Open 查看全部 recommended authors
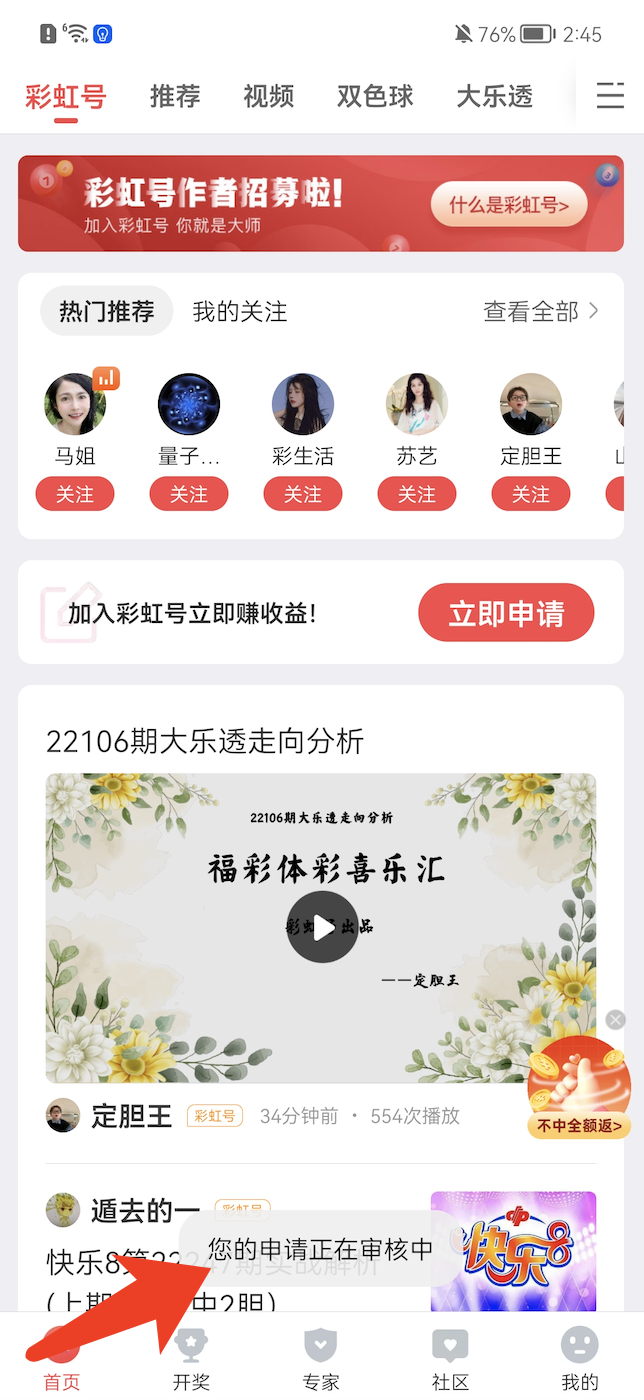The height and width of the screenshot is (1400, 644). [541, 312]
